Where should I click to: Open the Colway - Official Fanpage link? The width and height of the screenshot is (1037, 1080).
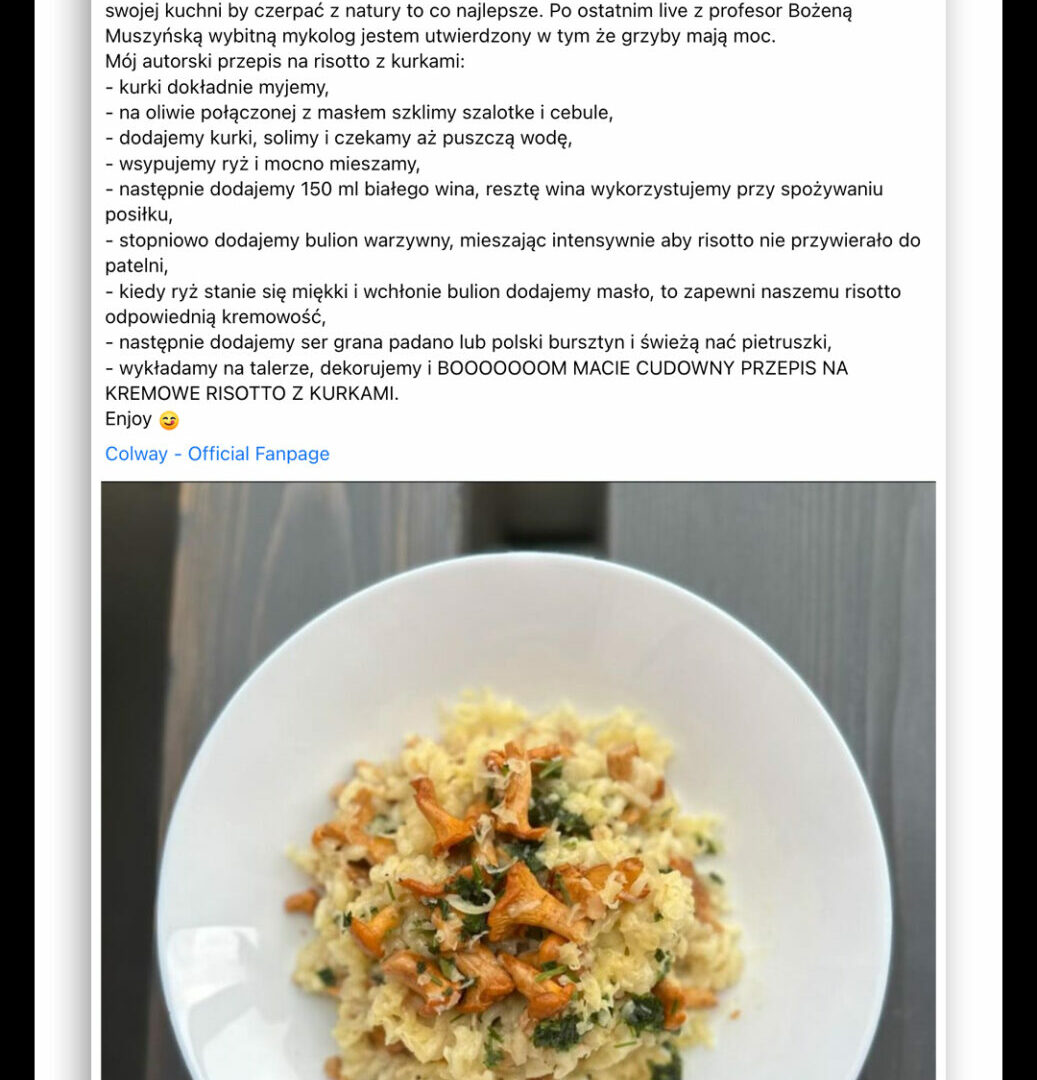217,454
